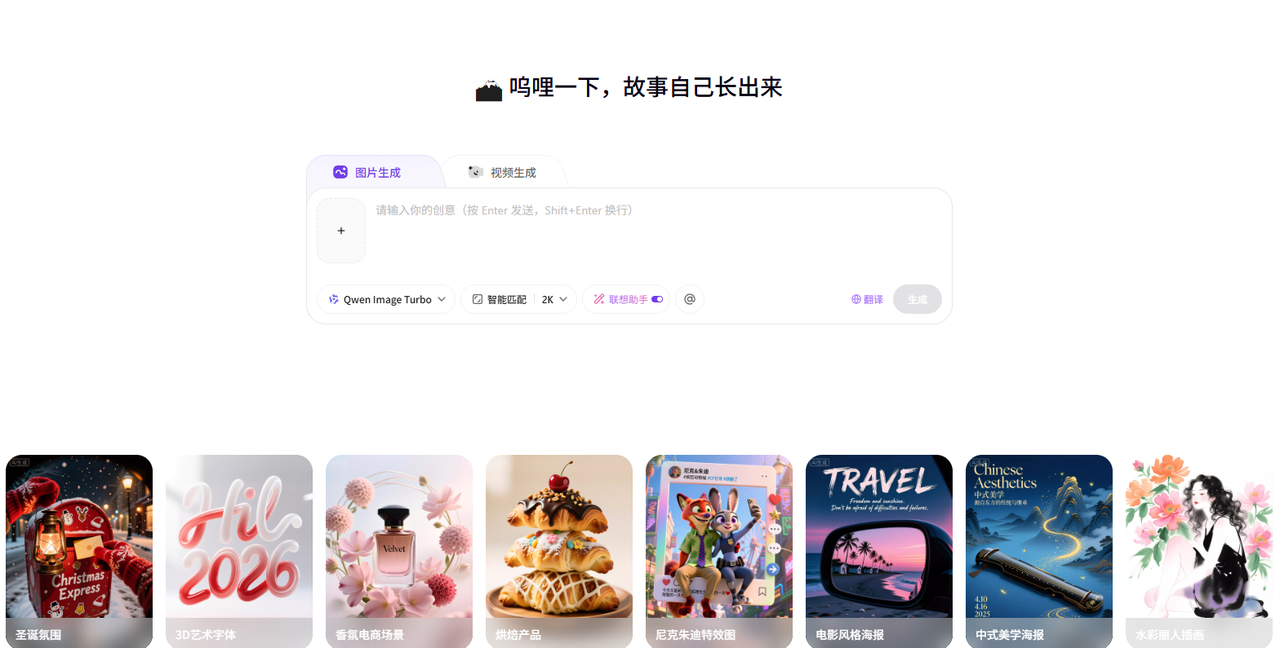Open the 电影风格海报 template card
Viewport: 1280px width, 648px height.
pyautogui.click(x=879, y=550)
